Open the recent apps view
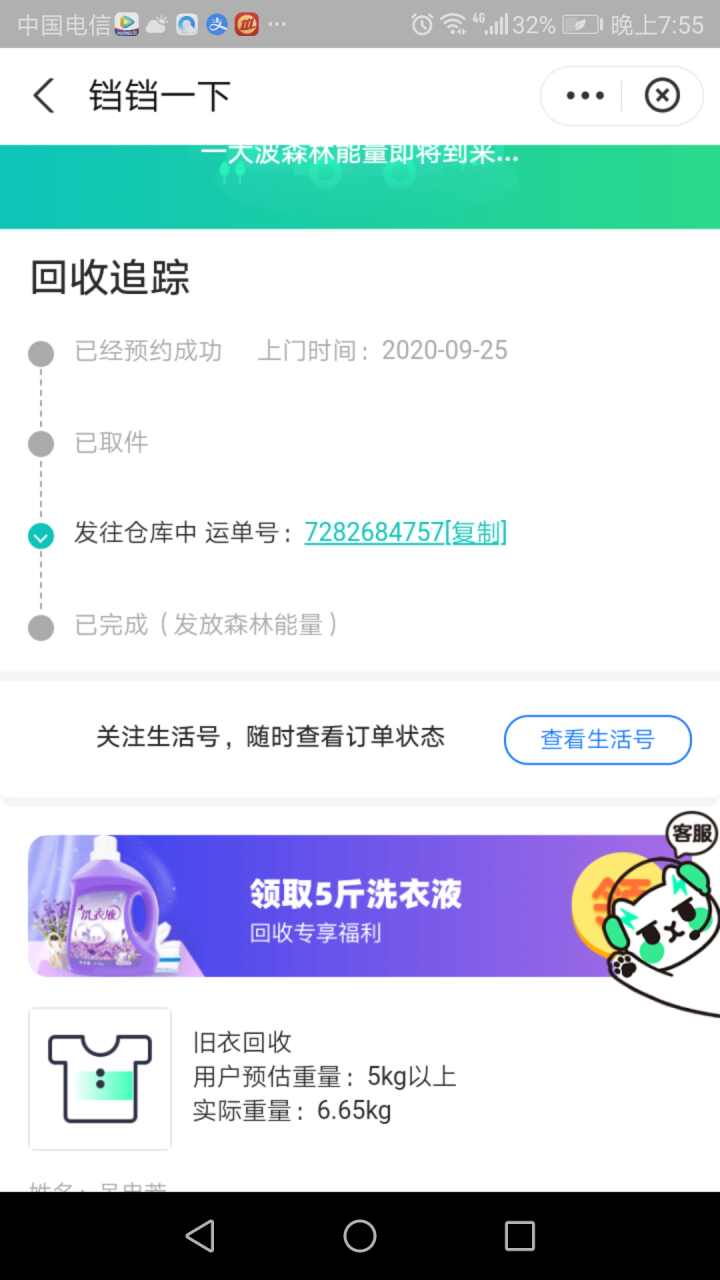The image size is (720, 1280). 519,1236
